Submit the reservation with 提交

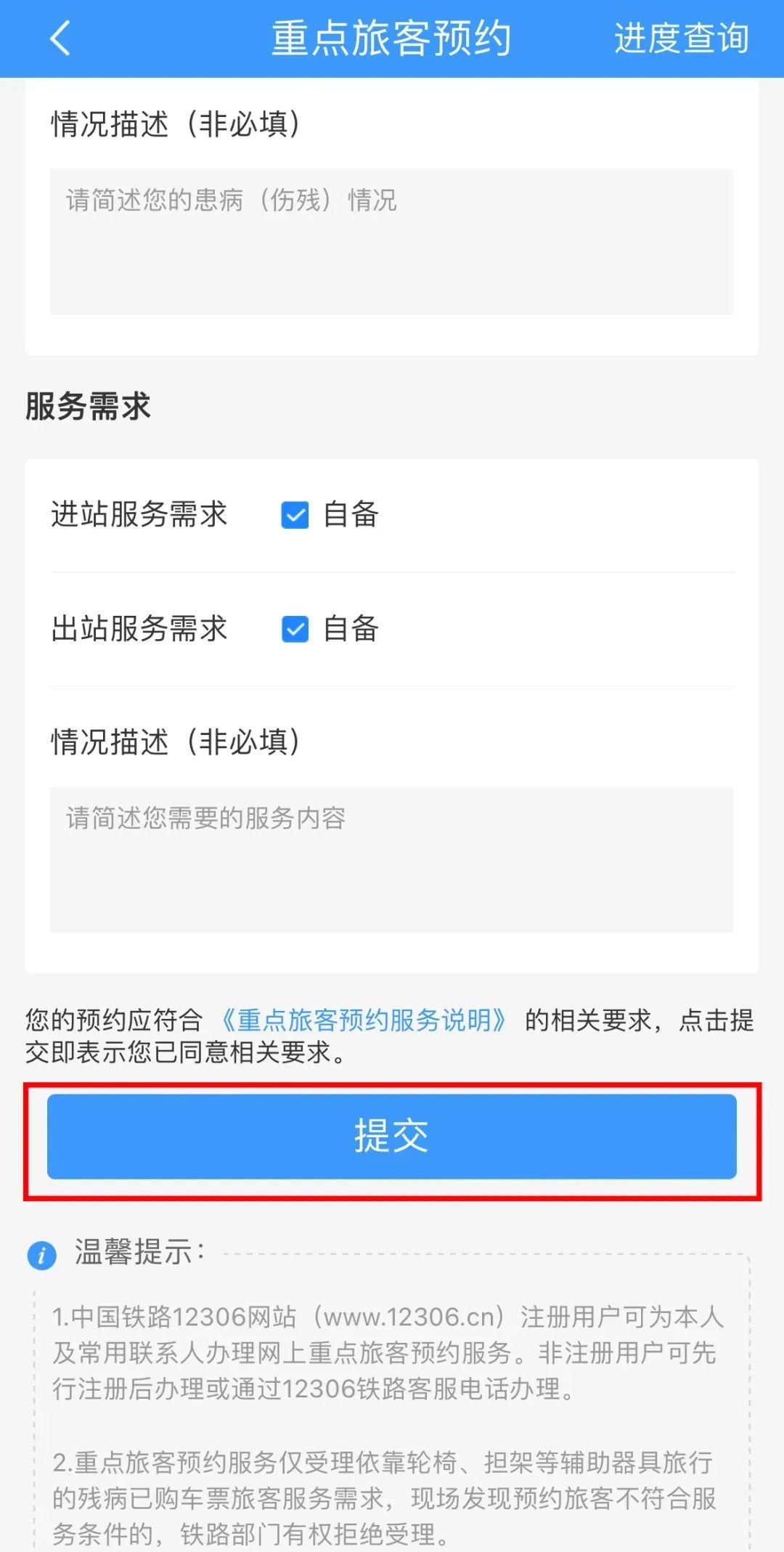tap(391, 1137)
